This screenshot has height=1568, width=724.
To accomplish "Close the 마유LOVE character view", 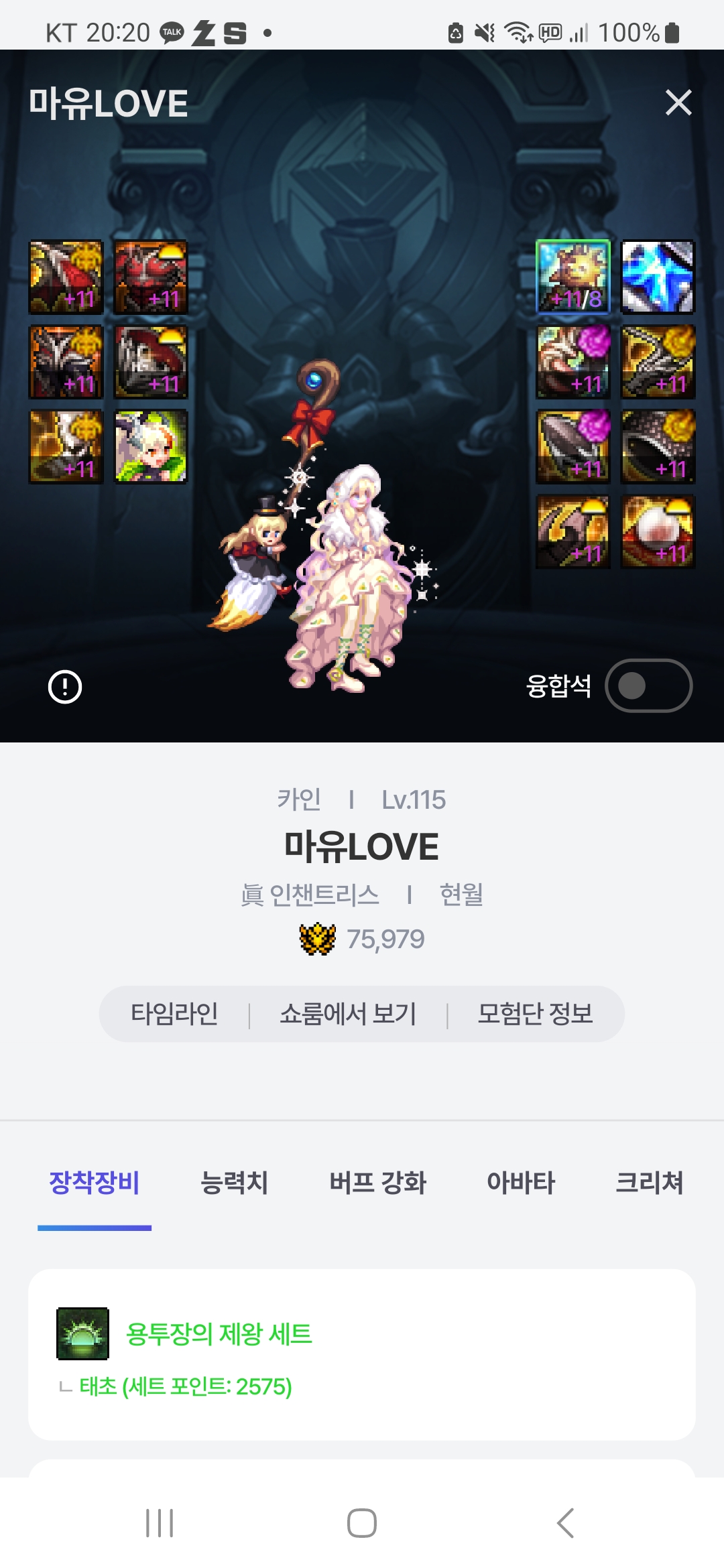I will click(678, 103).
